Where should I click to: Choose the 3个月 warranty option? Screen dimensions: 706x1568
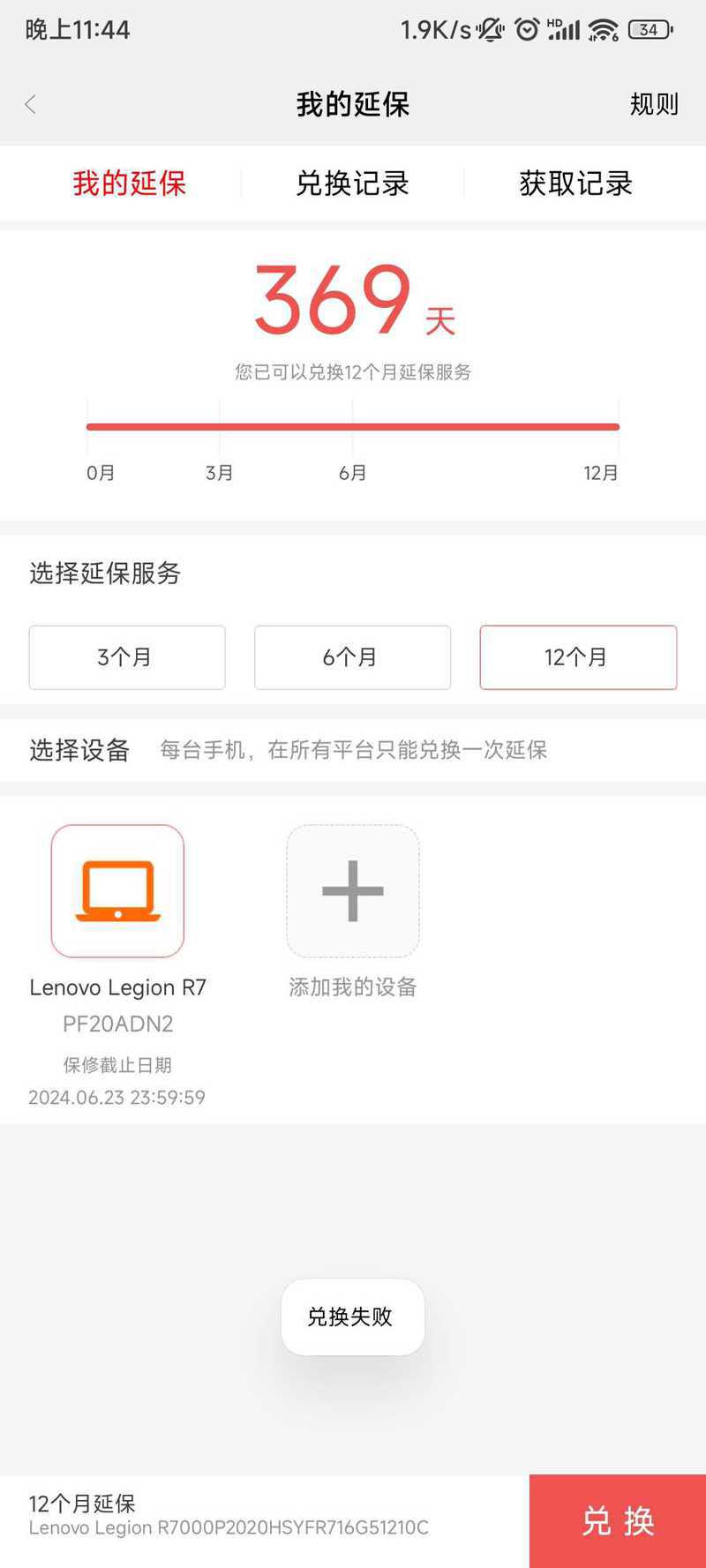point(127,657)
